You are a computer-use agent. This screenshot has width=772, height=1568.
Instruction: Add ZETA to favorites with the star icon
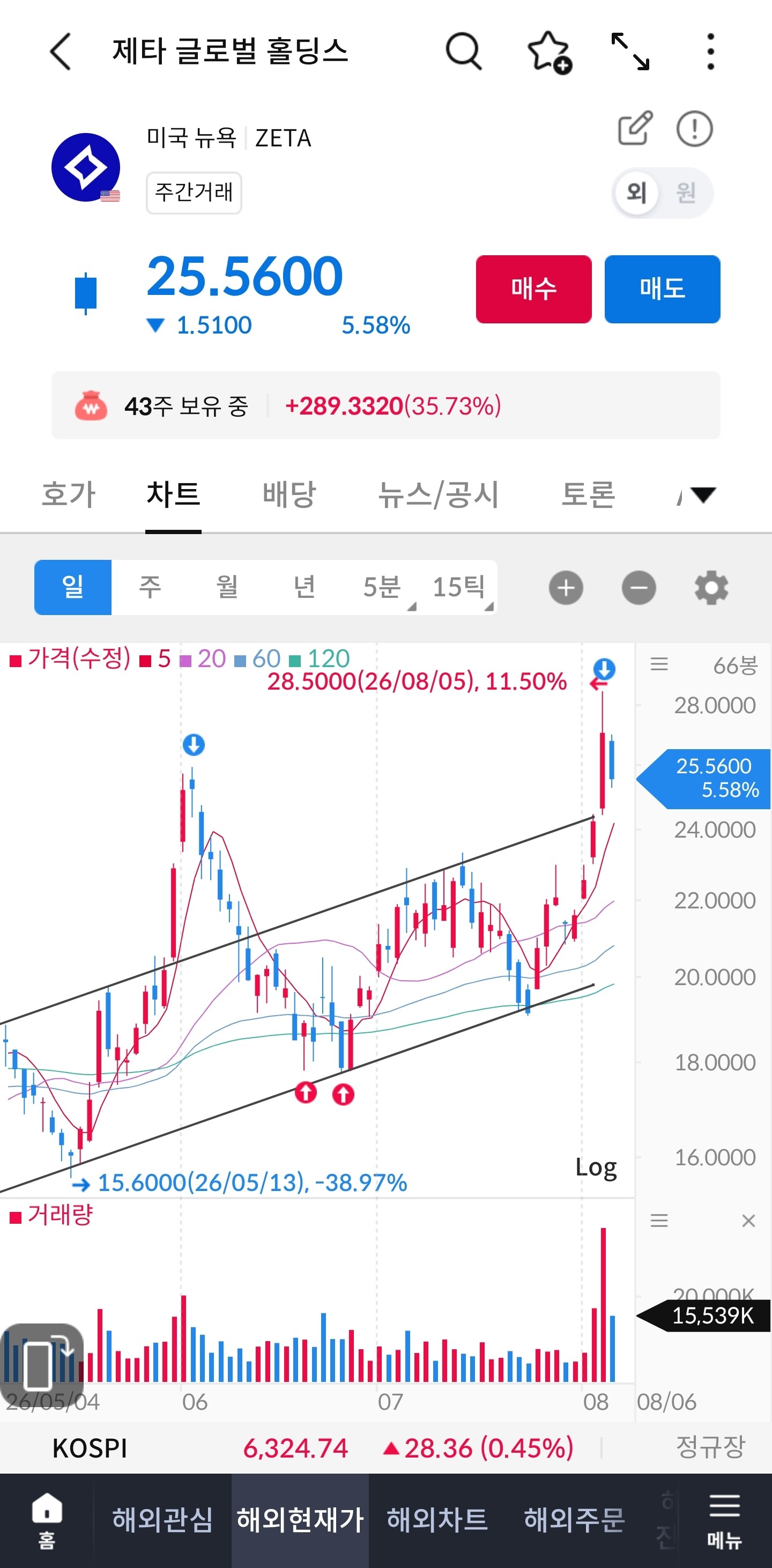550,53
